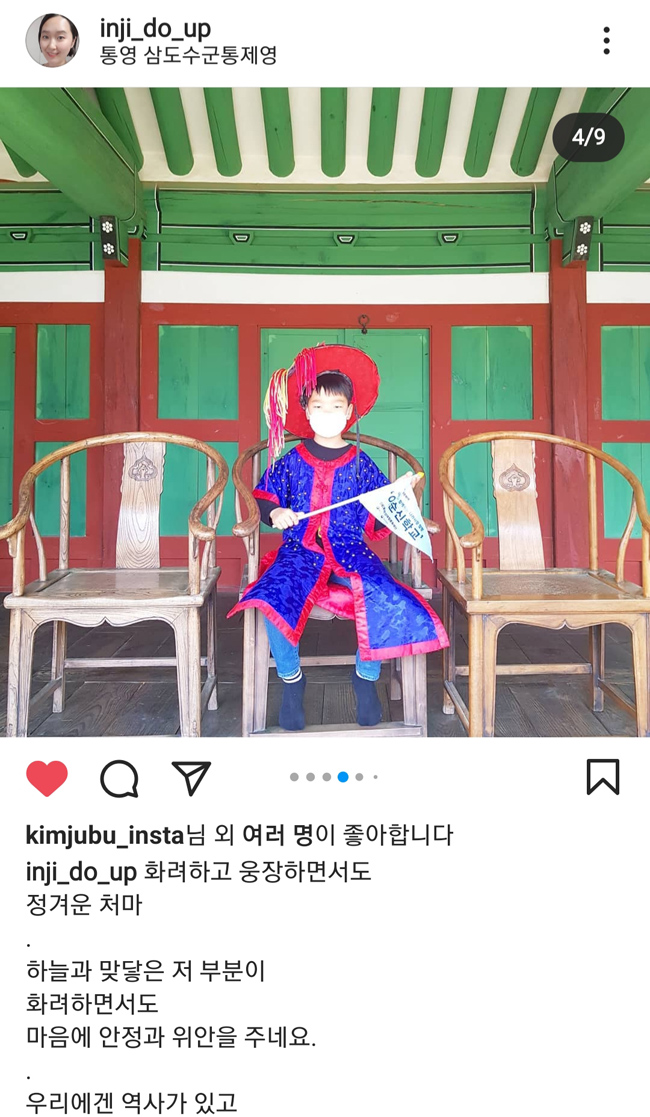Screen dimensions: 650x1117
Task: Open inji_do_up username in header
Action: click(155, 28)
